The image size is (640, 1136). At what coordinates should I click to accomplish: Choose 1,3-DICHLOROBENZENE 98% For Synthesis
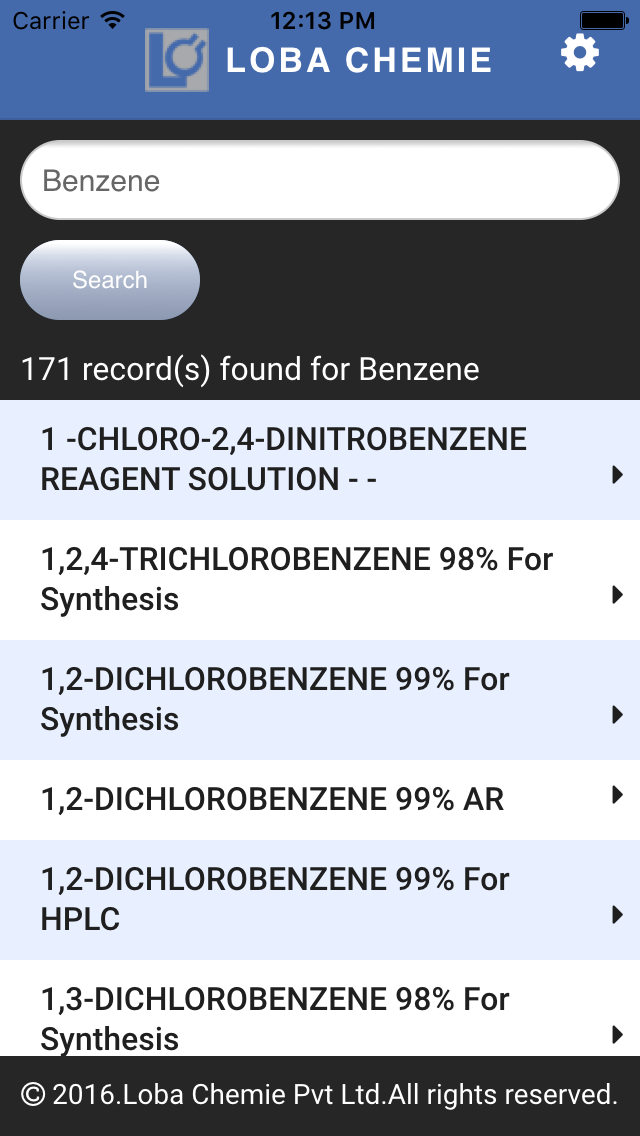(320, 1010)
